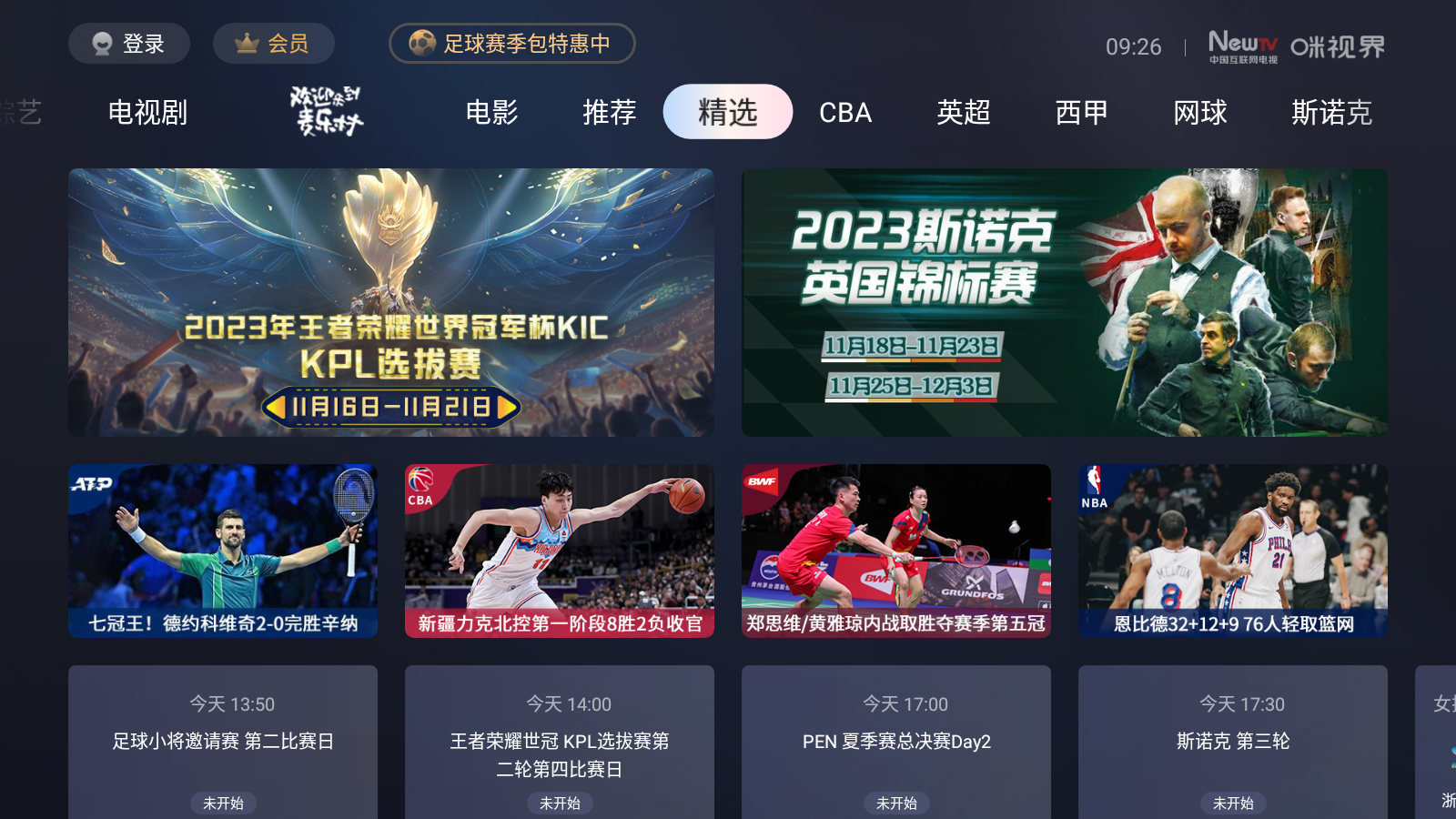Switch to the 电视剧 tab
The image size is (1456, 819).
pyautogui.click(x=147, y=113)
